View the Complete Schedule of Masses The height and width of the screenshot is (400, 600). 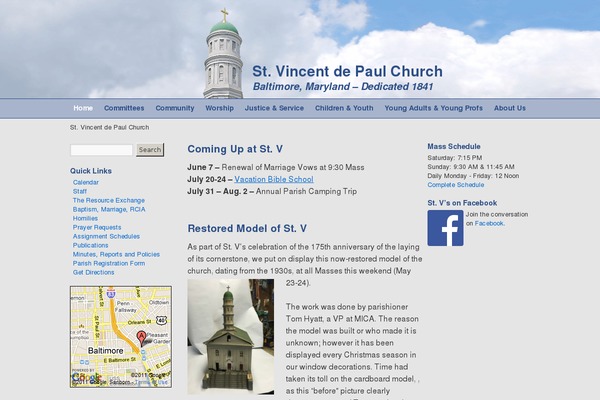pyautogui.click(x=455, y=185)
